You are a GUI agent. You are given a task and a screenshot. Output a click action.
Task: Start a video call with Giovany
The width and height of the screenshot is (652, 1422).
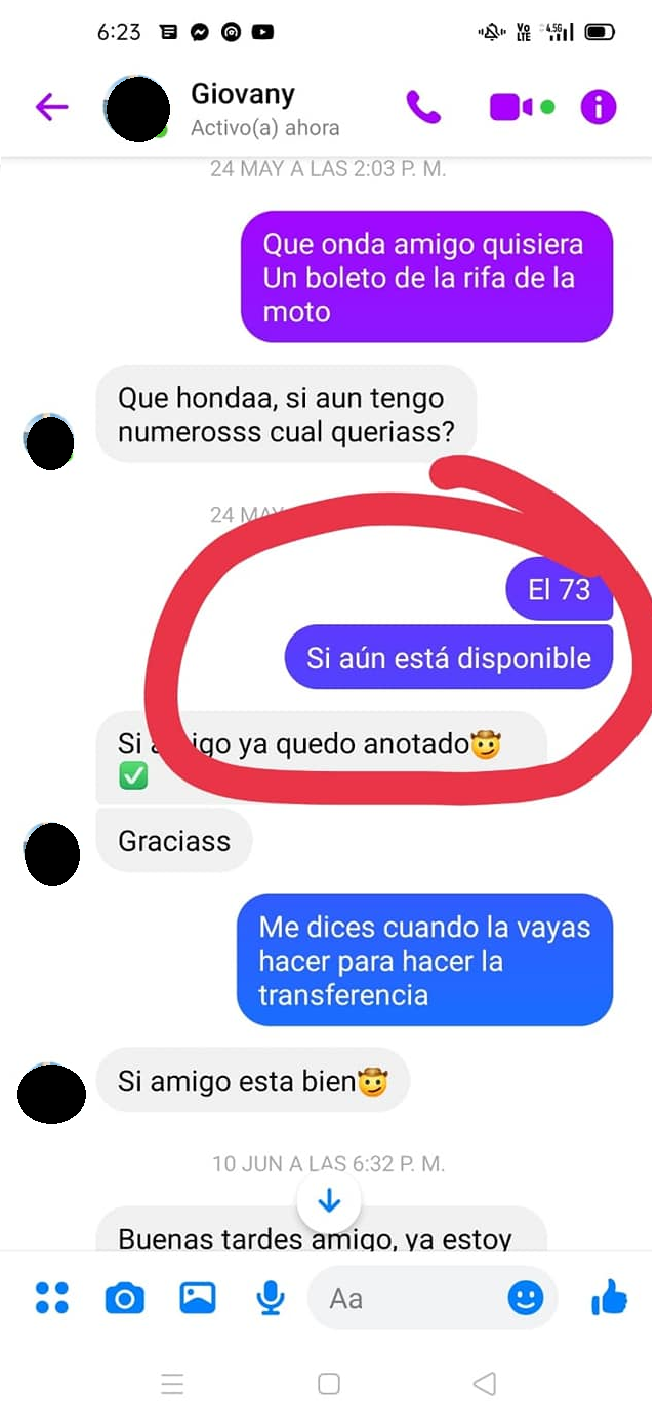511,107
